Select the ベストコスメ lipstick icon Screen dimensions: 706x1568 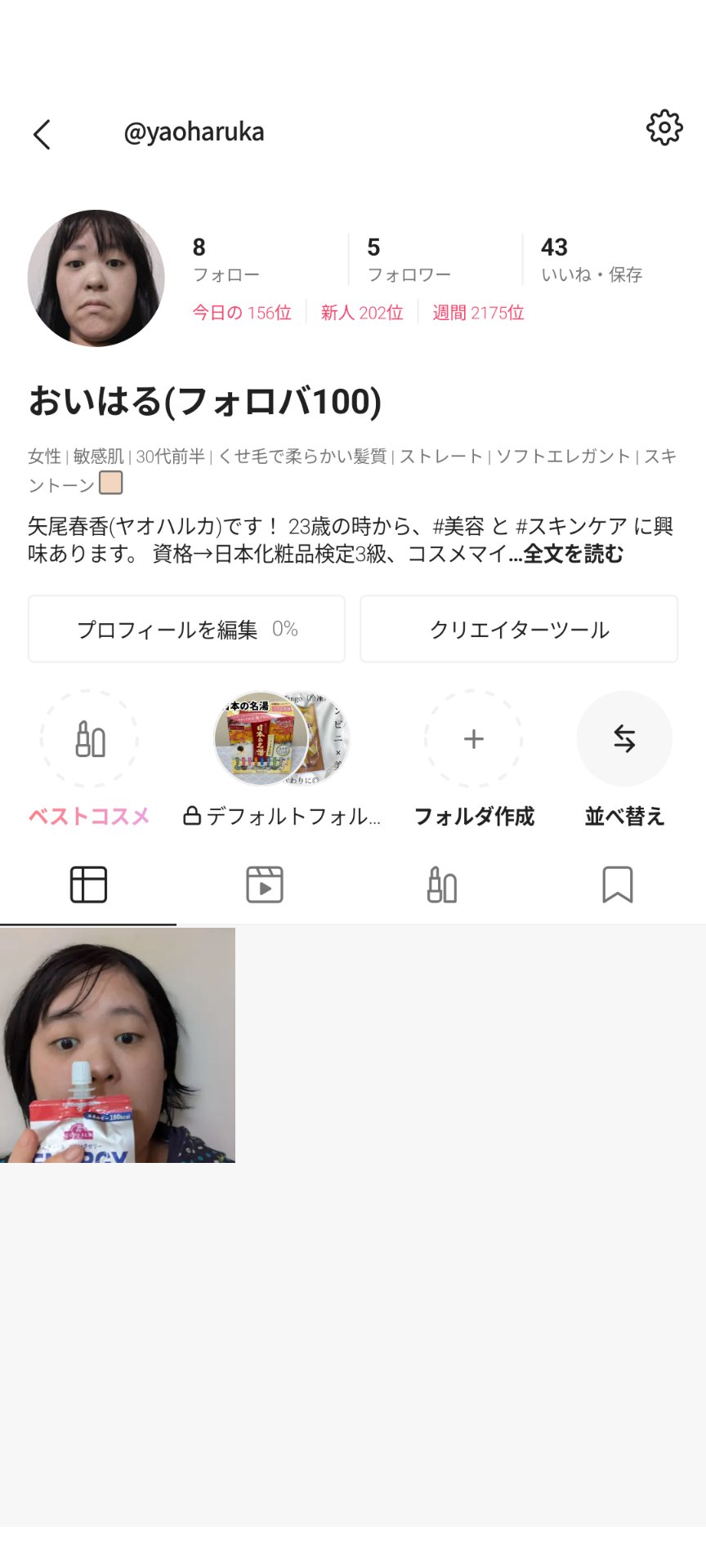click(88, 738)
